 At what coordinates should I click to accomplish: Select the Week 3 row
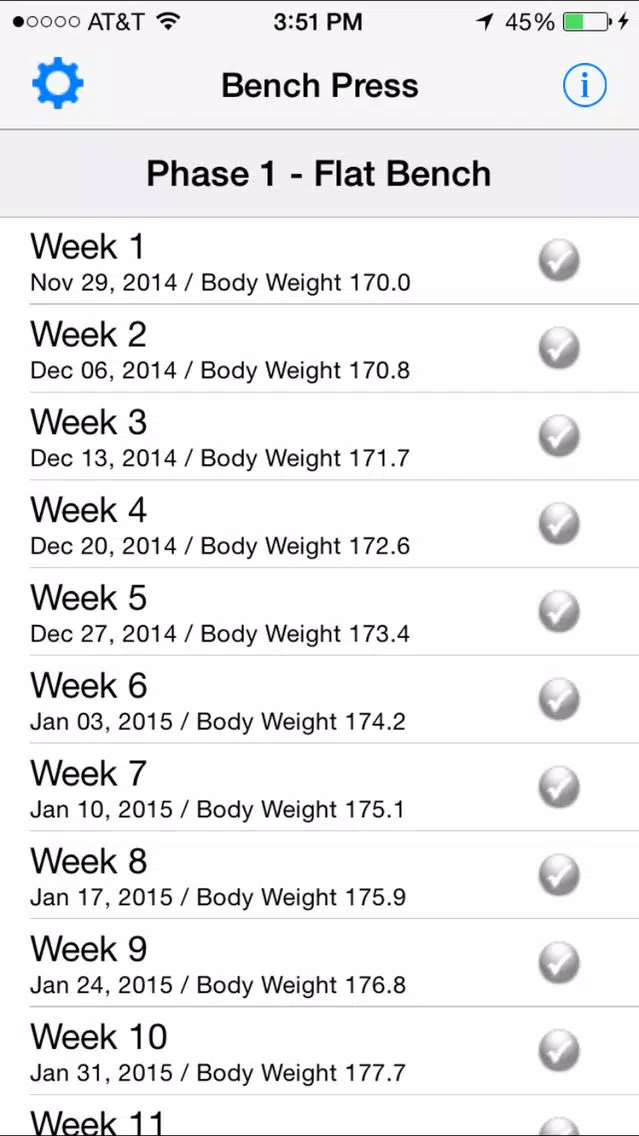[320, 436]
